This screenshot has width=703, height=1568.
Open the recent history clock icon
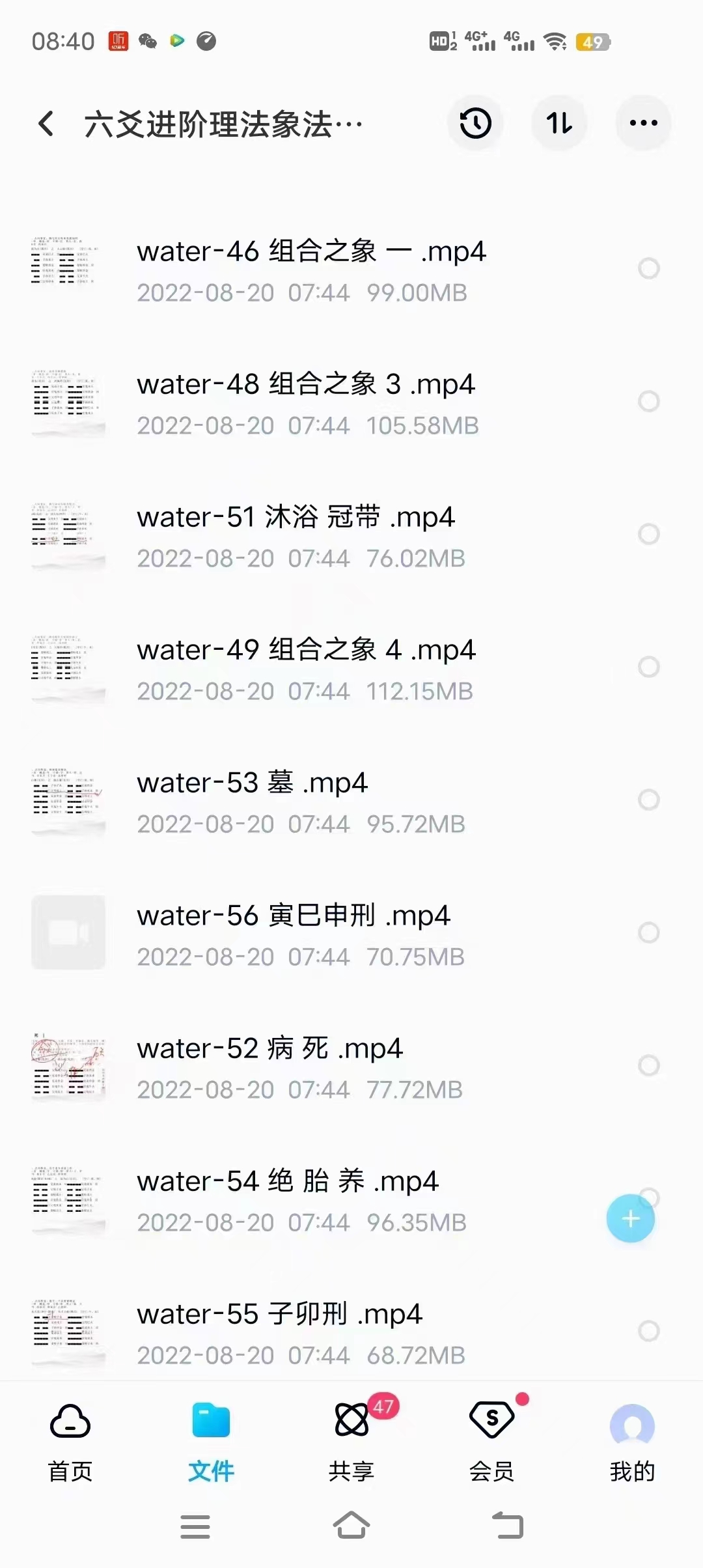(475, 123)
